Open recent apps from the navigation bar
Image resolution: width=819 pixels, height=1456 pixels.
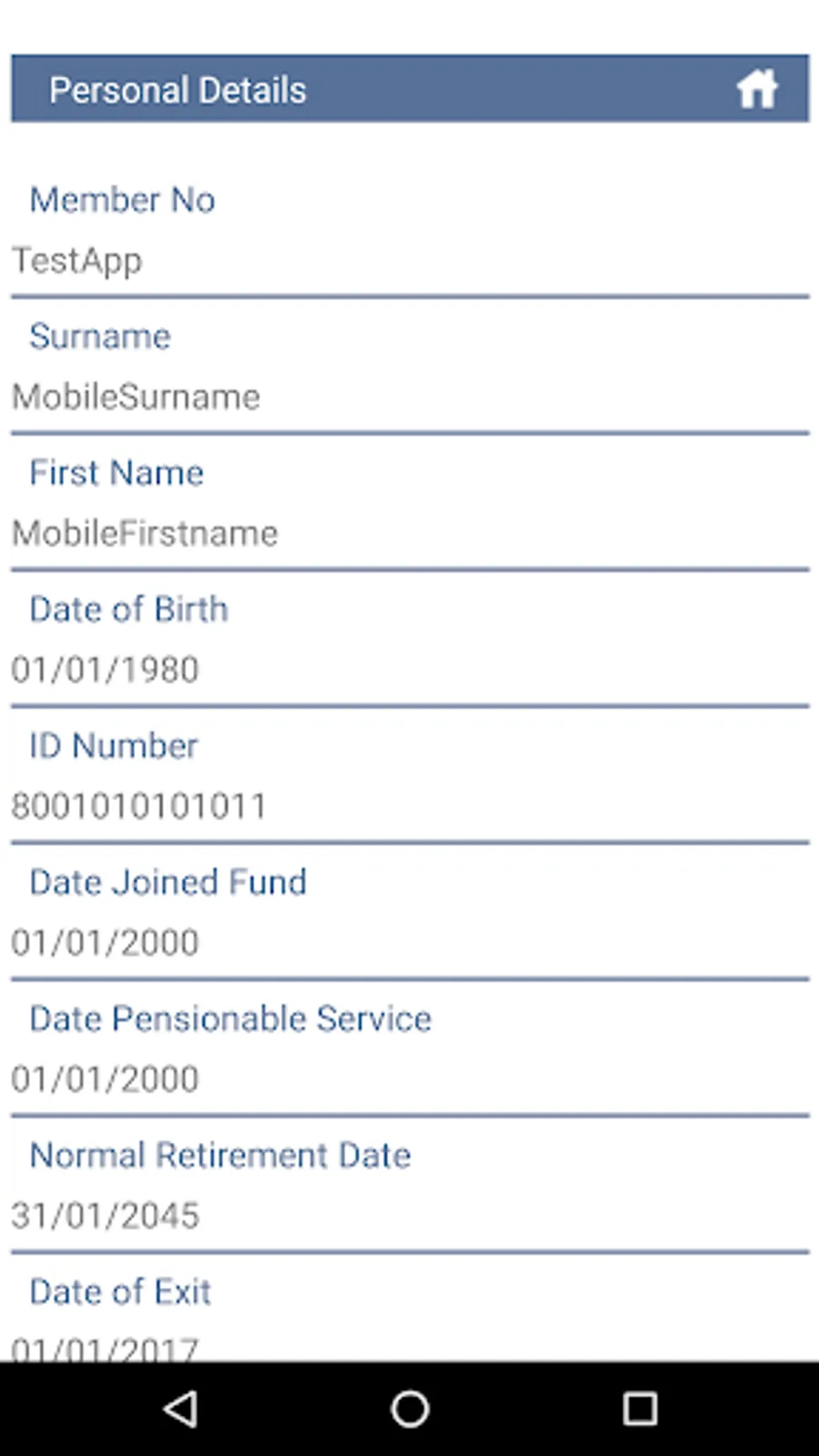pyautogui.click(x=640, y=1409)
